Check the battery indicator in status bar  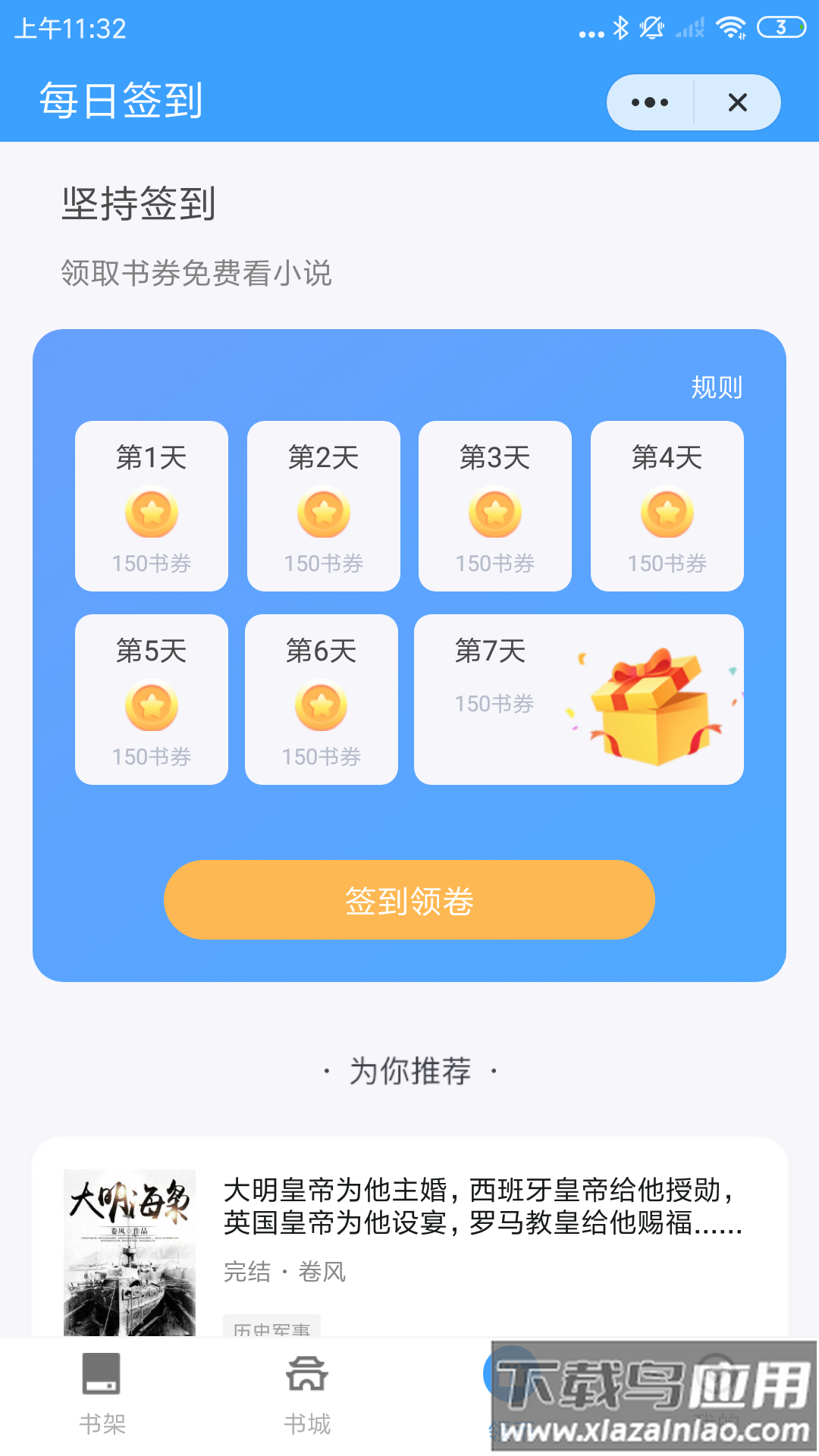click(x=780, y=27)
